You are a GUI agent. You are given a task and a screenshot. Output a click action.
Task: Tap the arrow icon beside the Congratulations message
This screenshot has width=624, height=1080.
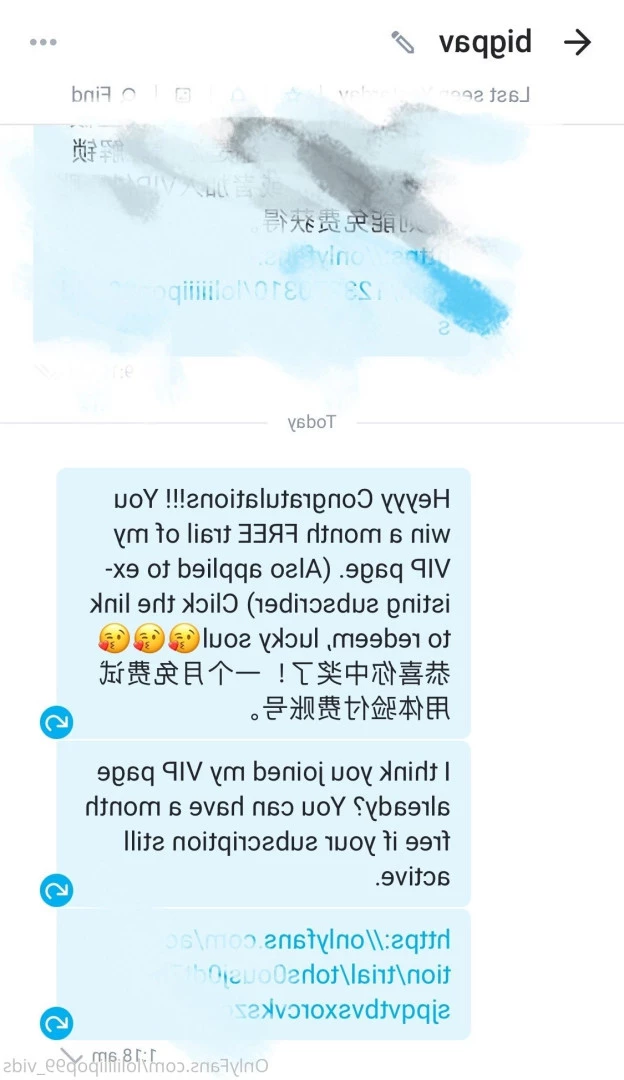56,721
